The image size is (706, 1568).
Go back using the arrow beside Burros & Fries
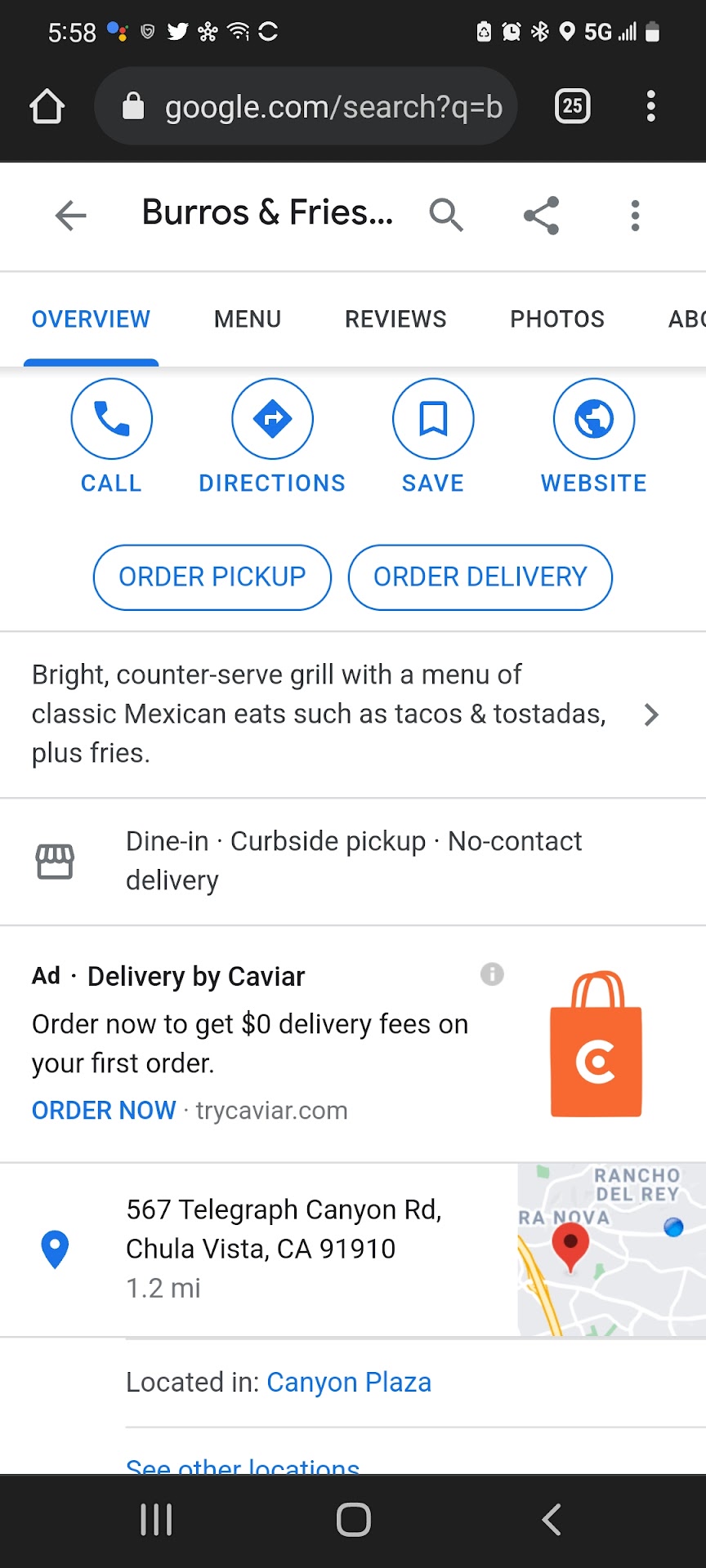(x=70, y=216)
